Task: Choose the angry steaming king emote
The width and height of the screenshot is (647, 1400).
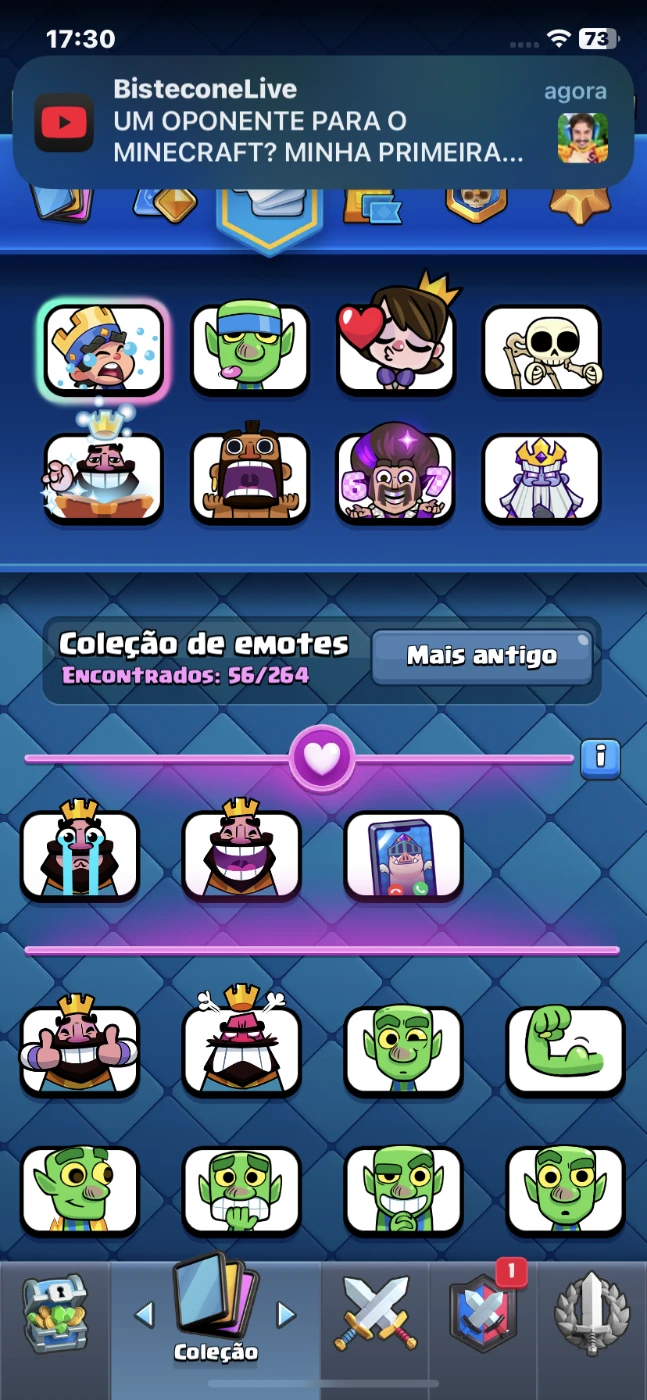Action: (242, 1050)
